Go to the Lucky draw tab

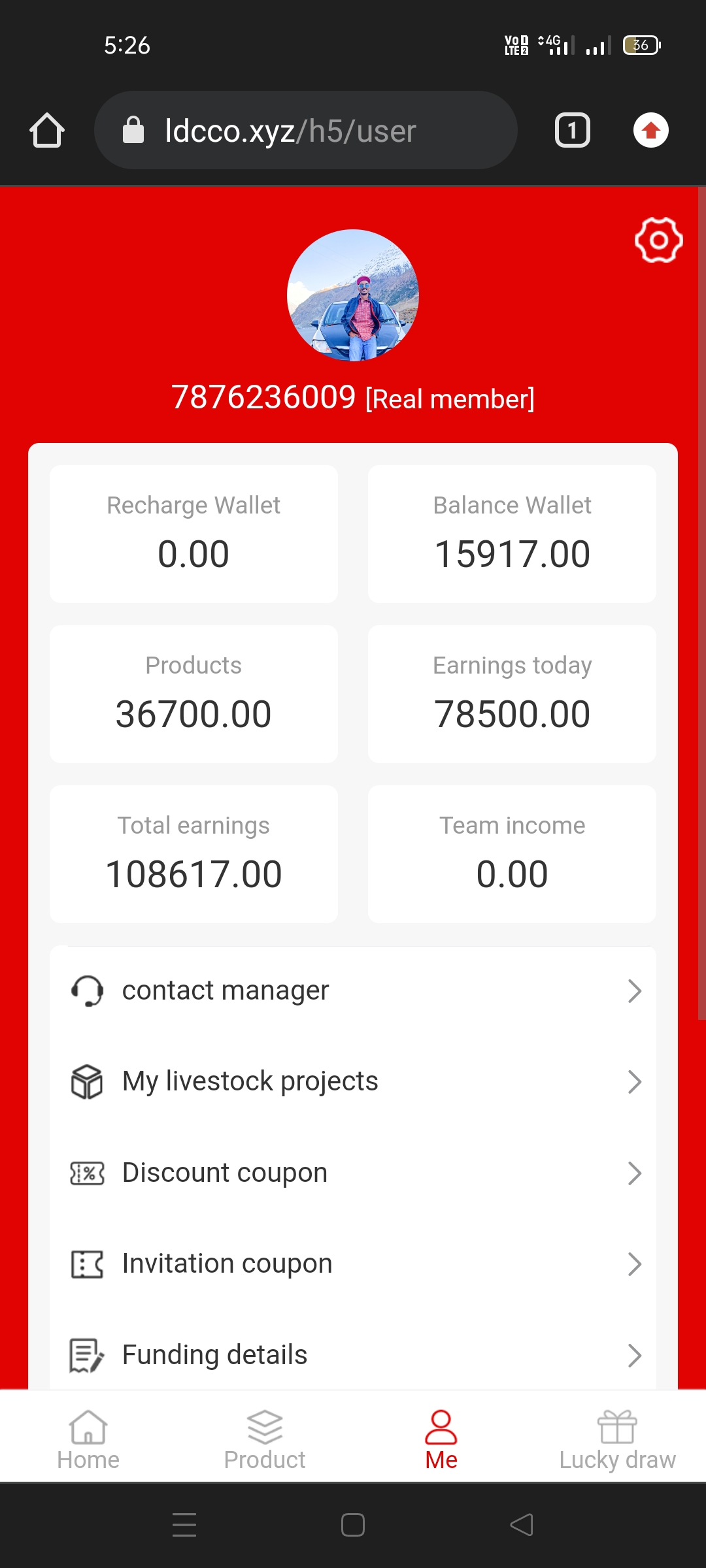pyautogui.click(x=617, y=1440)
